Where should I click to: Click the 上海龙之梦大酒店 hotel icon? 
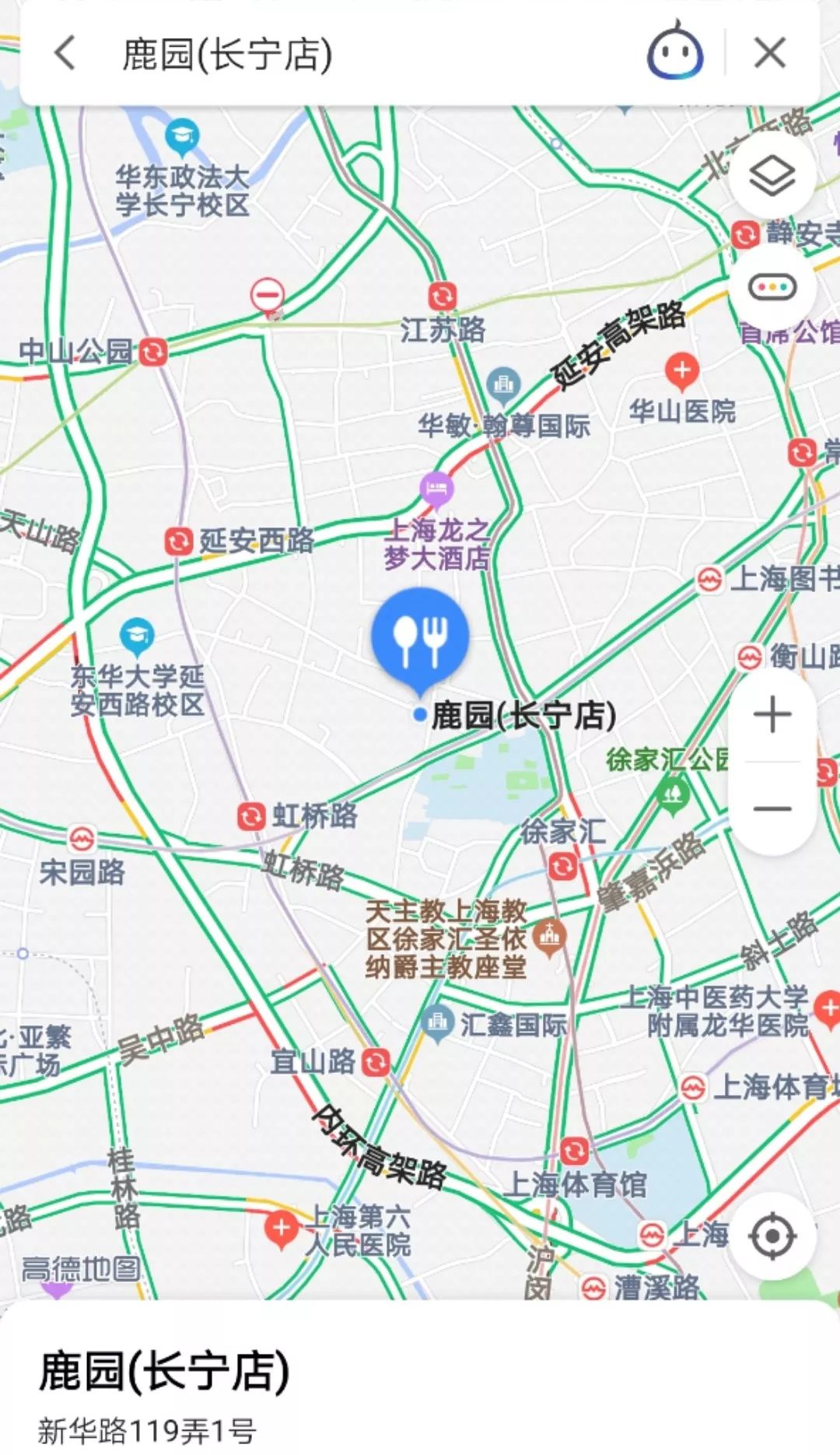(x=436, y=489)
